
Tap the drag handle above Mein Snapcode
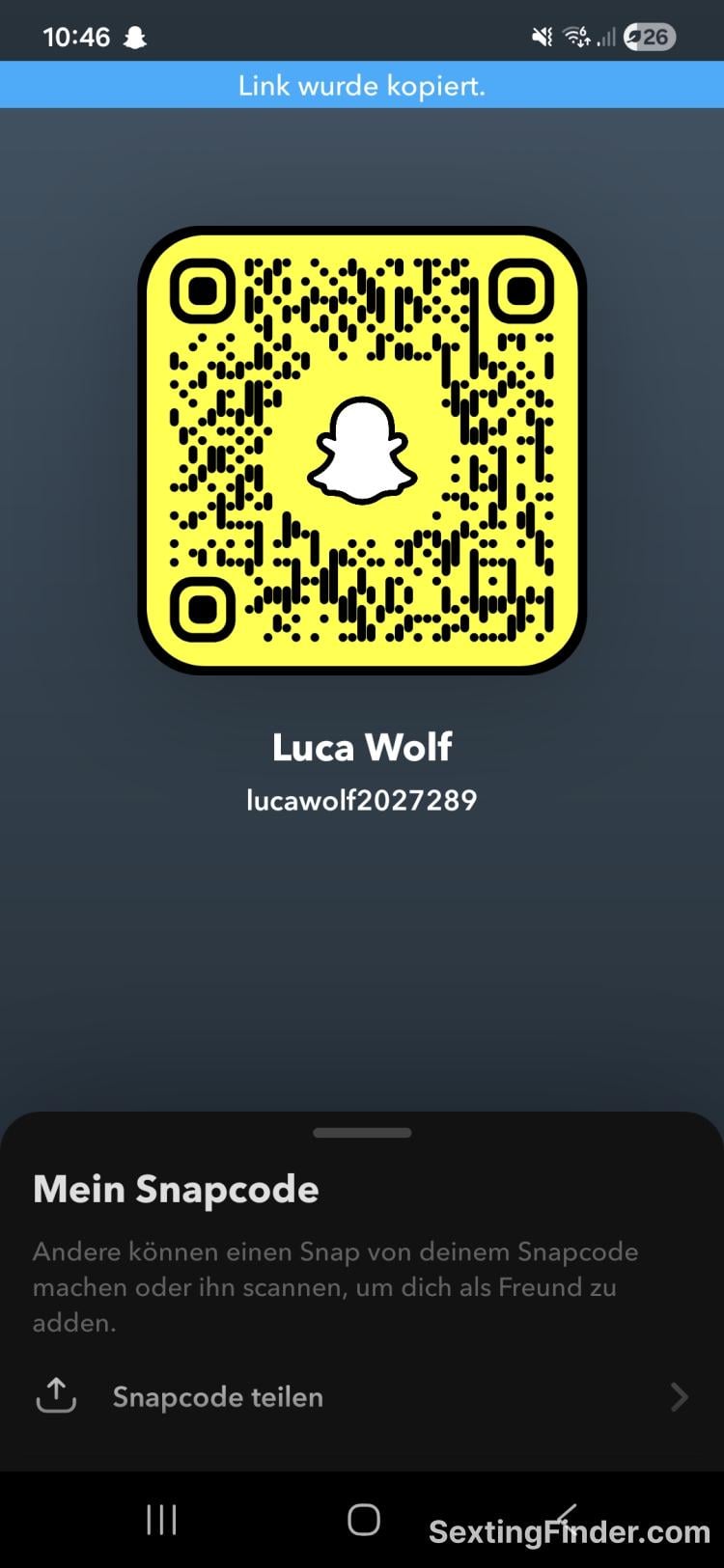coord(362,1133)
